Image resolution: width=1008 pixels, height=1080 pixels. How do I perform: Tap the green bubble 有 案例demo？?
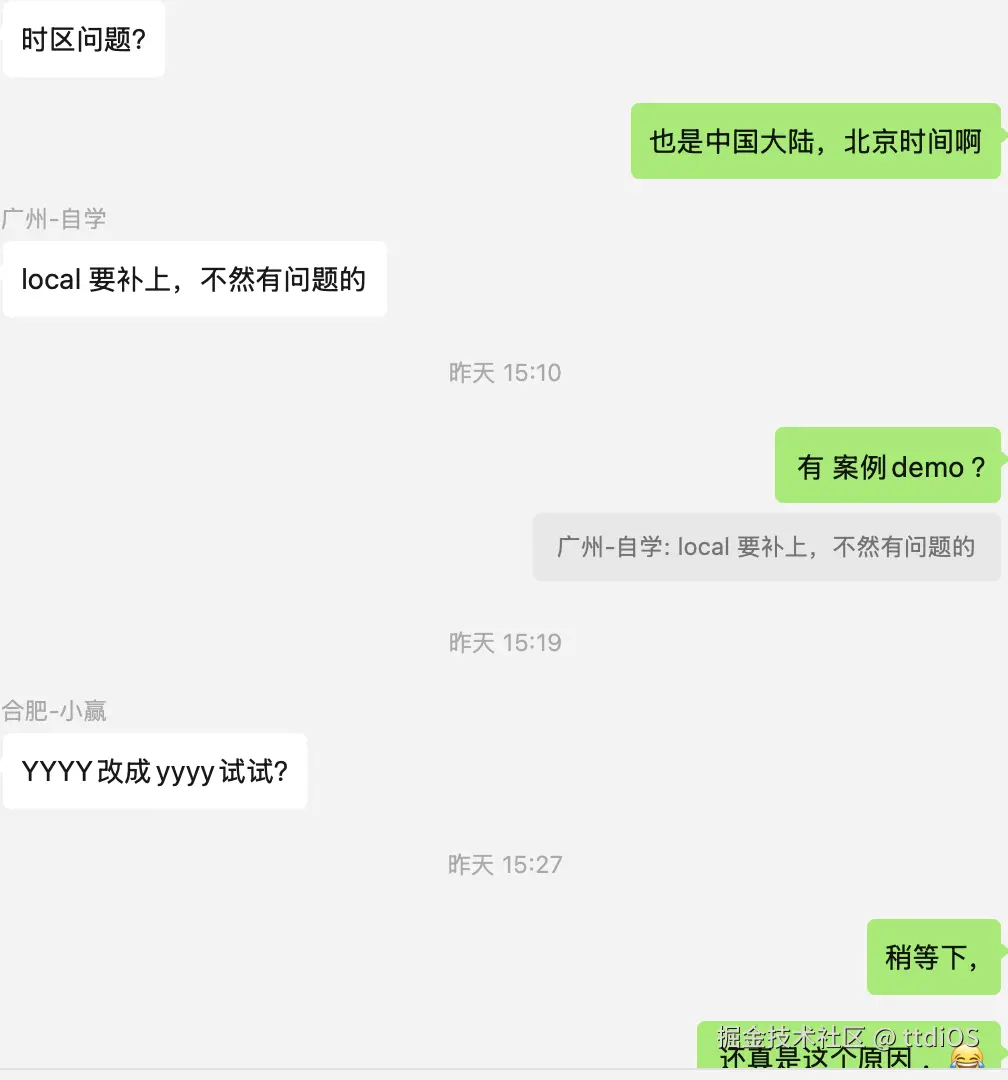(887, 464)
